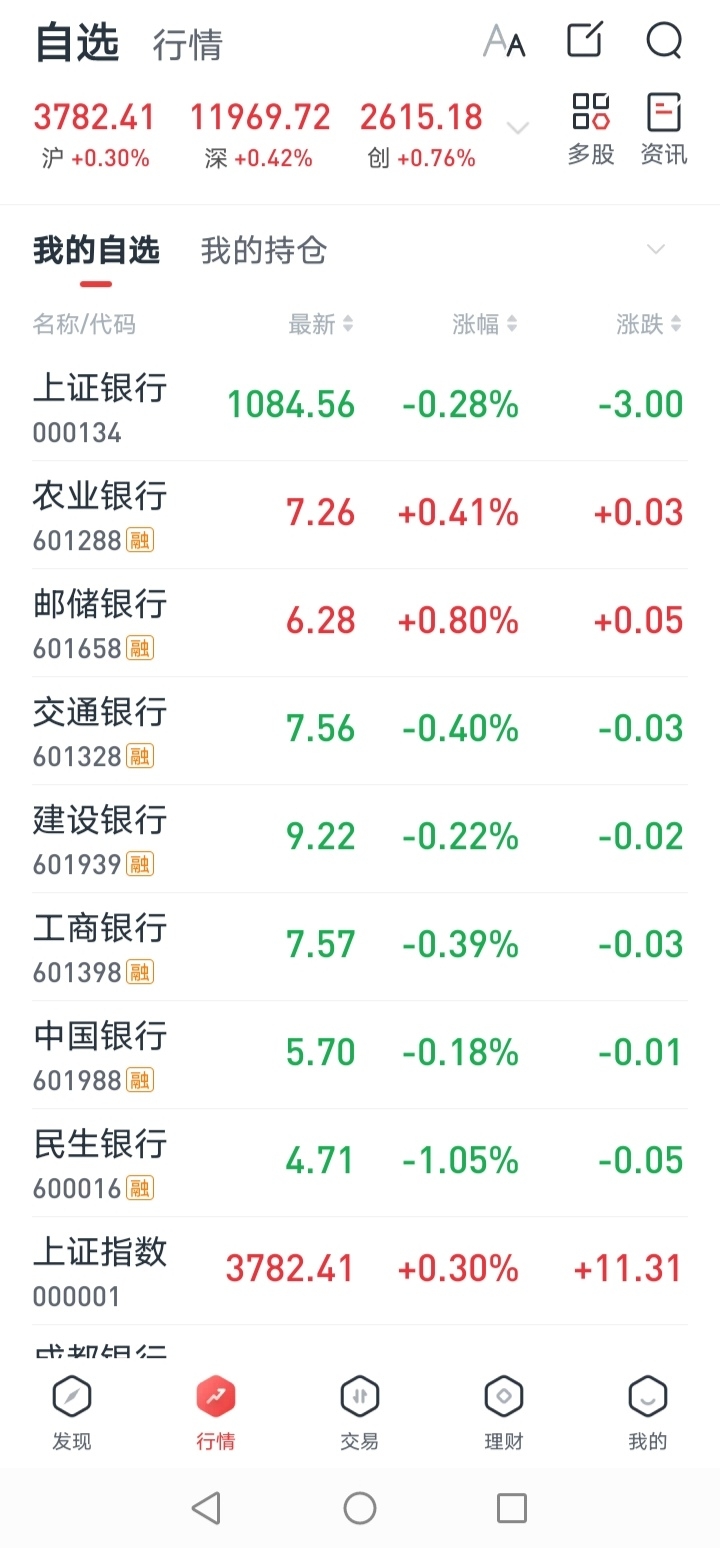The height and width of the screenshot is (1548, 720).
Task: Switch to 我的持仓 tab
Action: coord(264,250)
